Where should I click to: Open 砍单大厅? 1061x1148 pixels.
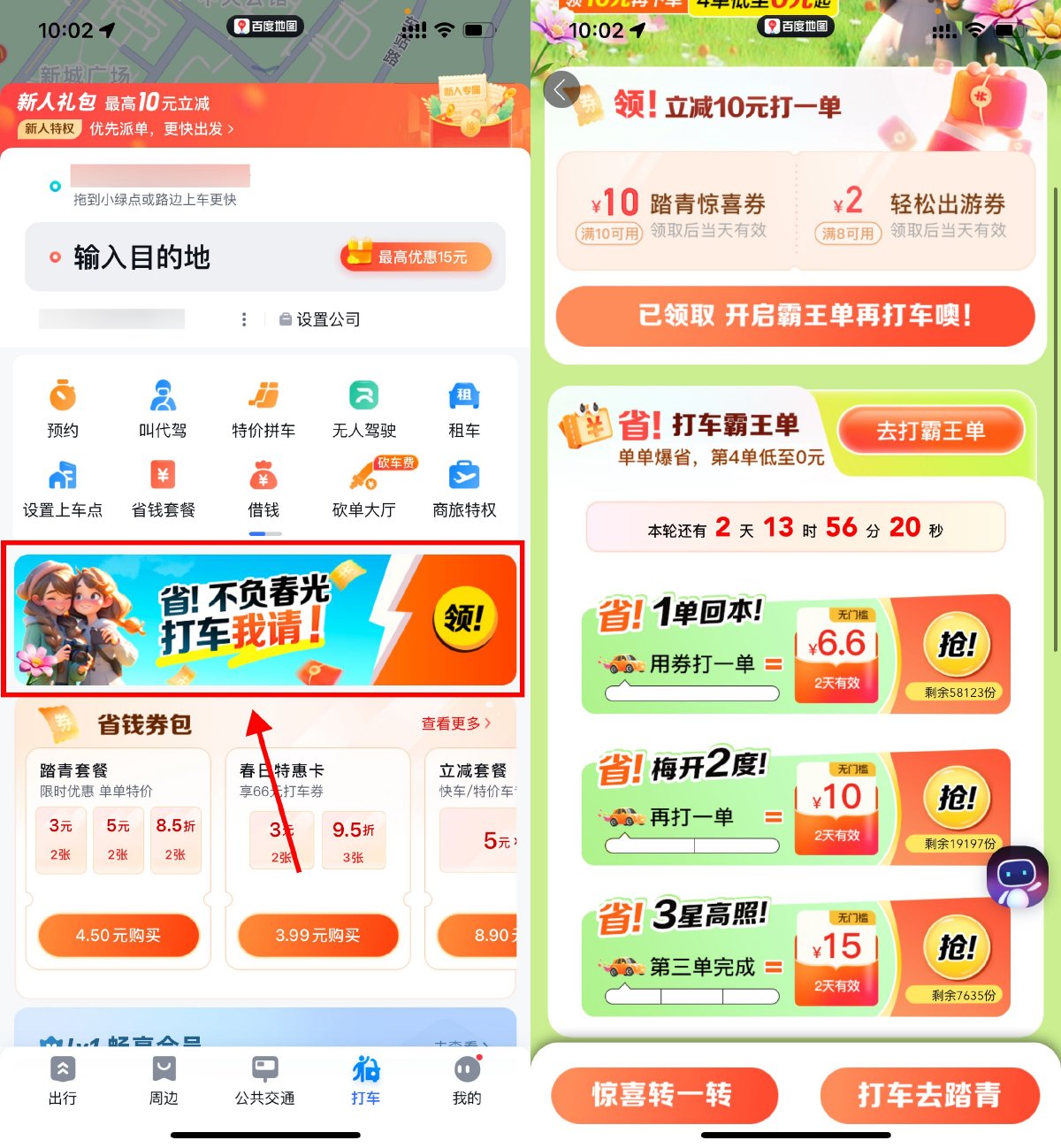[363, 487]
